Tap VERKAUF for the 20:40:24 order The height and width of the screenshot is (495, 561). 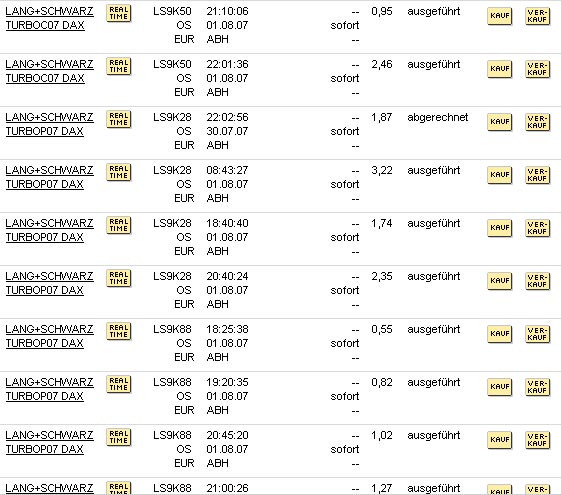point(537,281)
